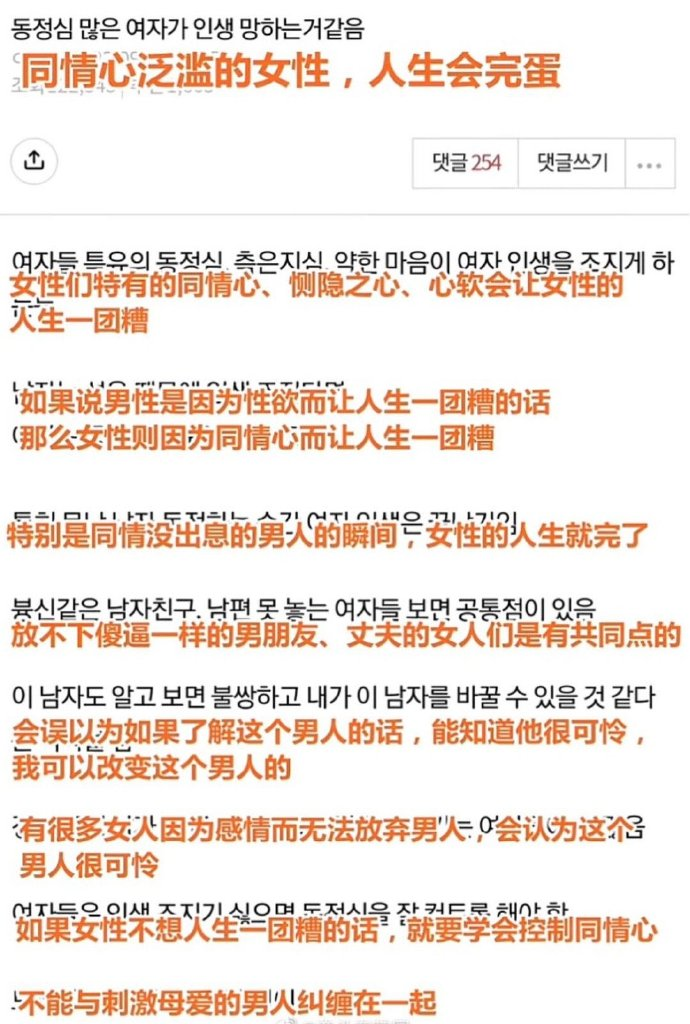The image size is (690, 1024).
Task: Open the 댓글 254 comments list
Action: click(x=465, y=163)
